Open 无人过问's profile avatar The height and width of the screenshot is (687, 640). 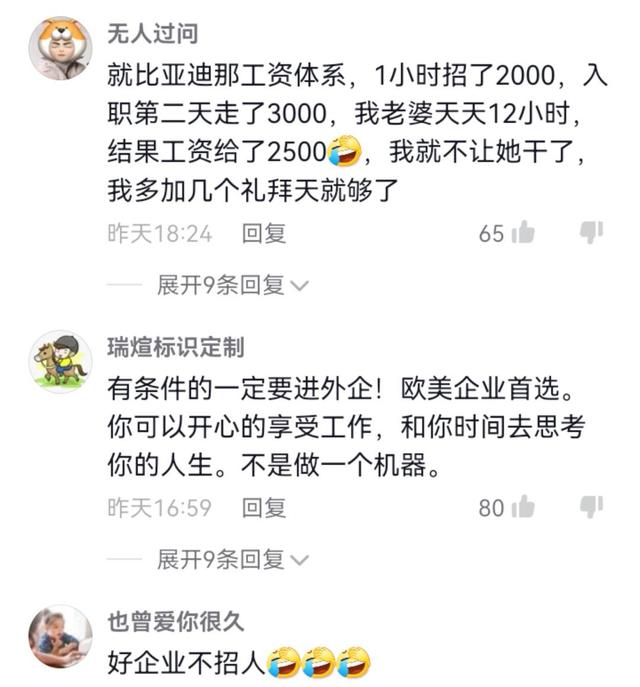(60, 48)
